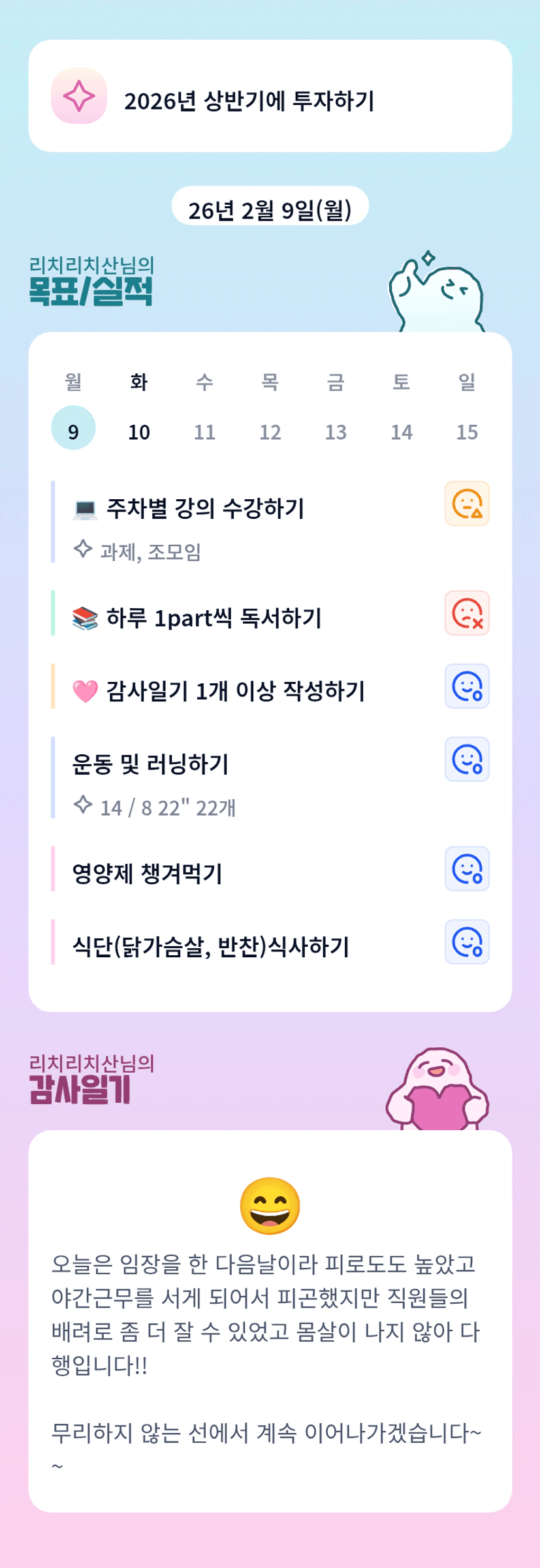Select Wednesday the 11th in the week row

[x=204, y=431]
